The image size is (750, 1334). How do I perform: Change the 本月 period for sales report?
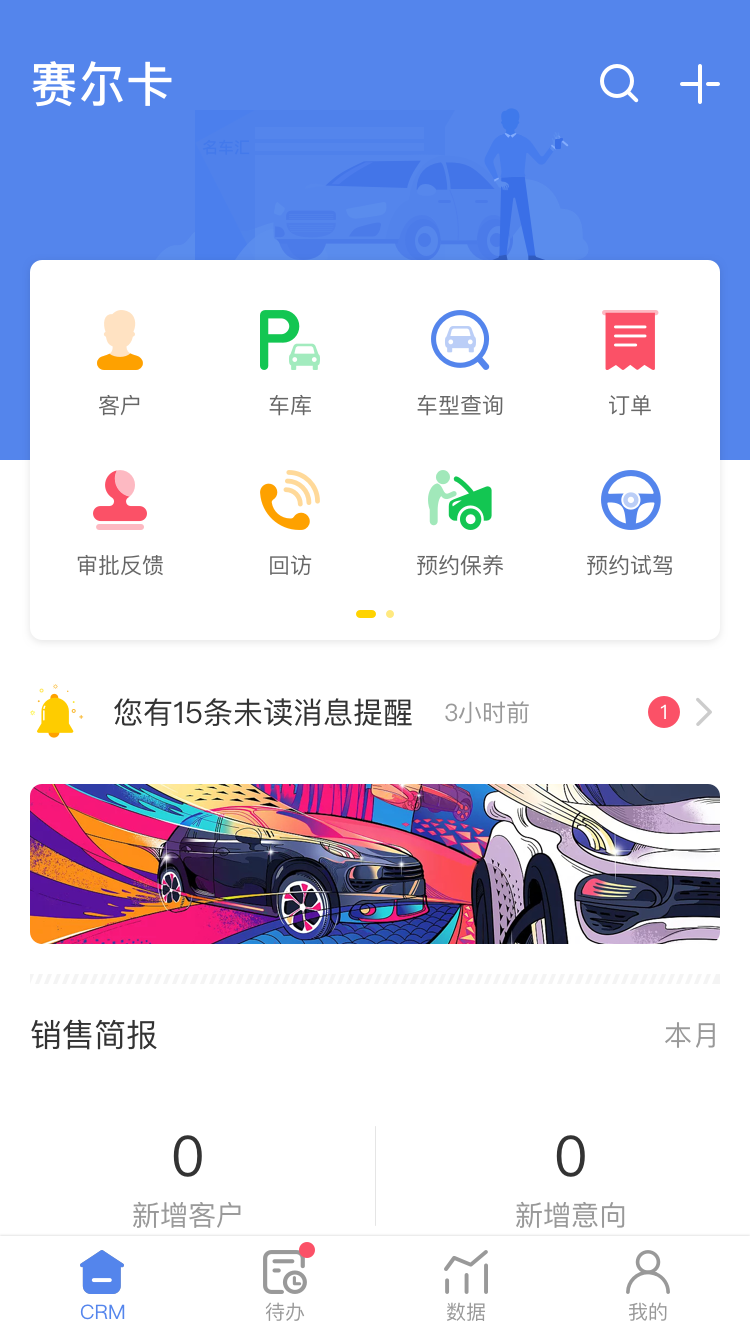[x=691, y=1036]
